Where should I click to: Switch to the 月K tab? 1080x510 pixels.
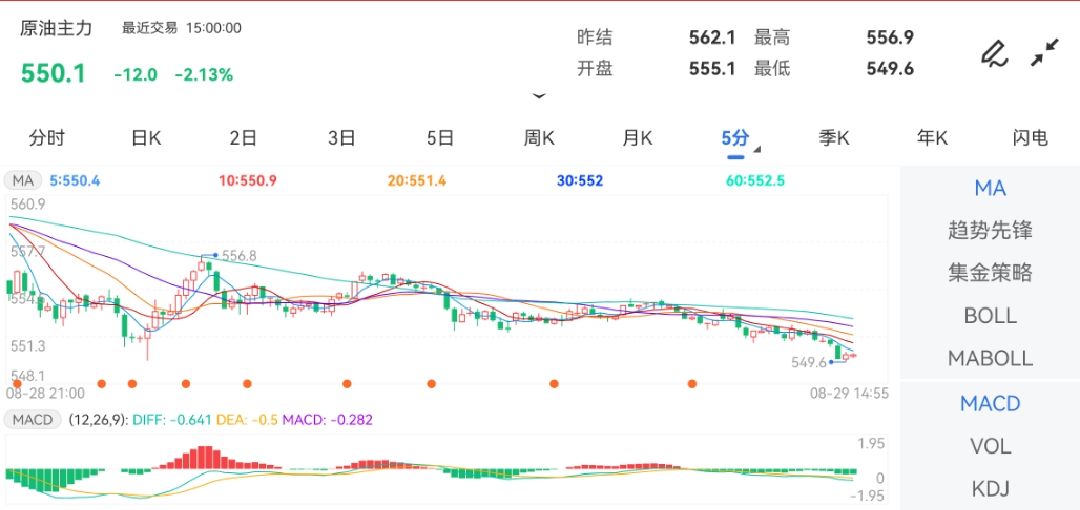(x=637, y=138)
